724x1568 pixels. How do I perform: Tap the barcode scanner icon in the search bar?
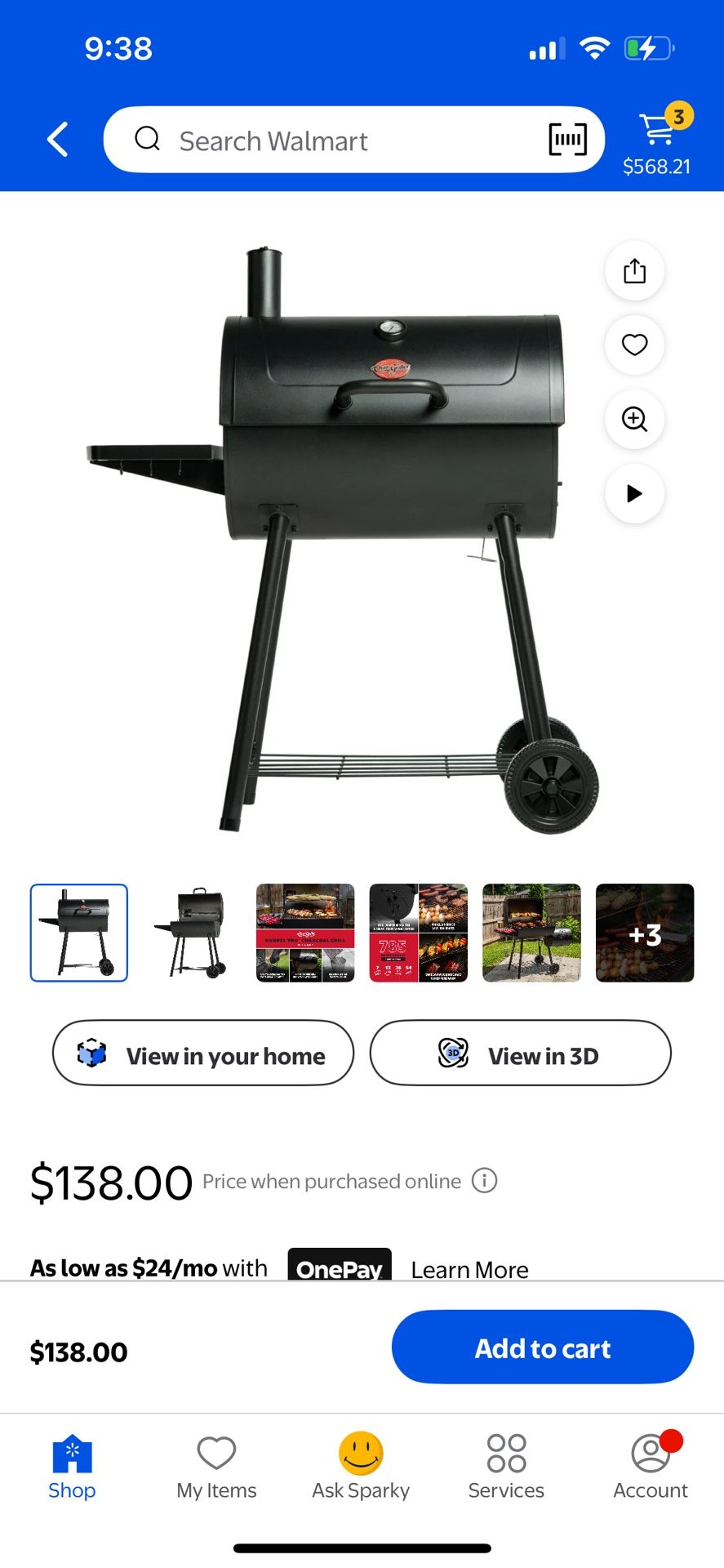point(568,139)
